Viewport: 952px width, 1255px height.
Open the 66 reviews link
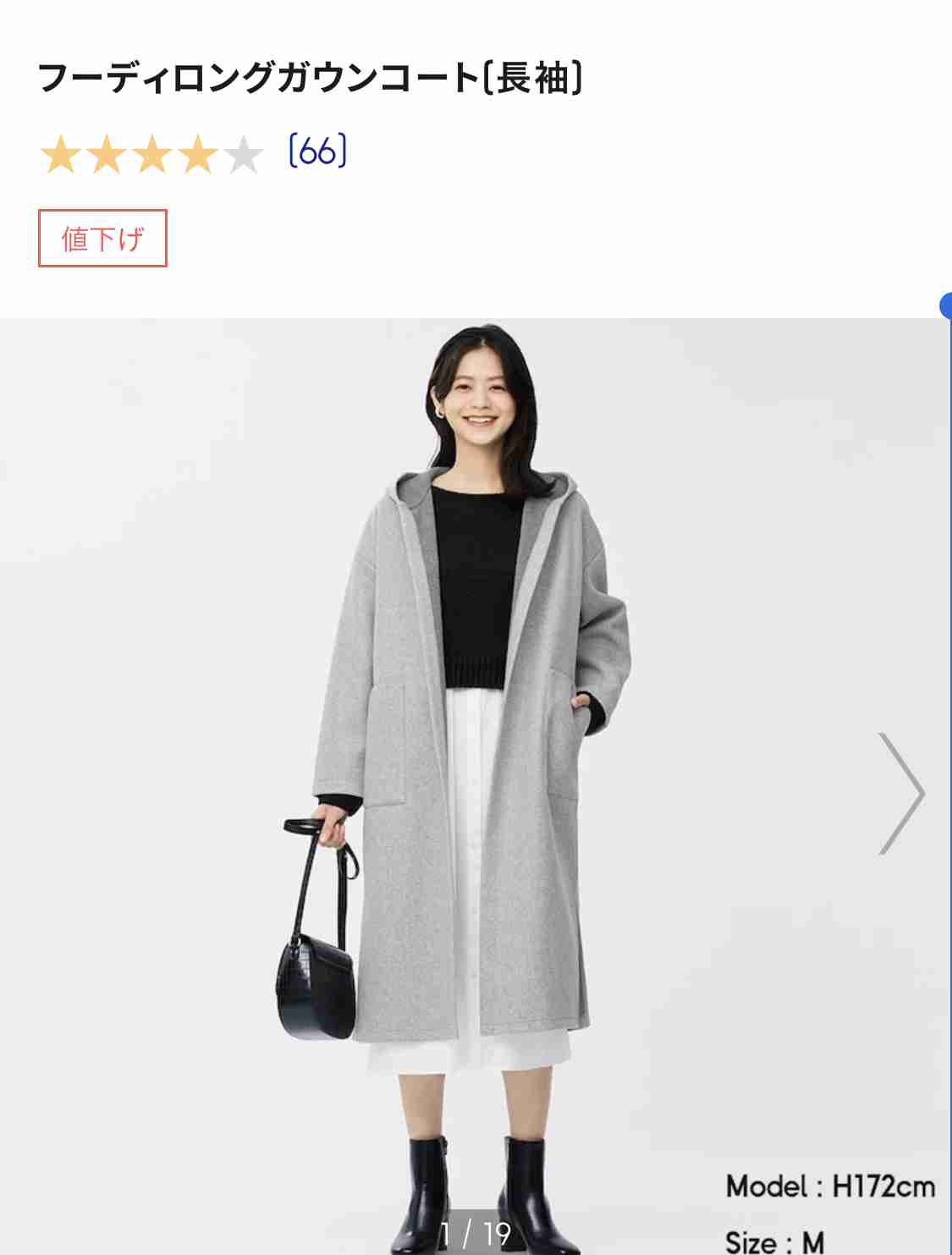pyautogui.click(x=317, y=151)
